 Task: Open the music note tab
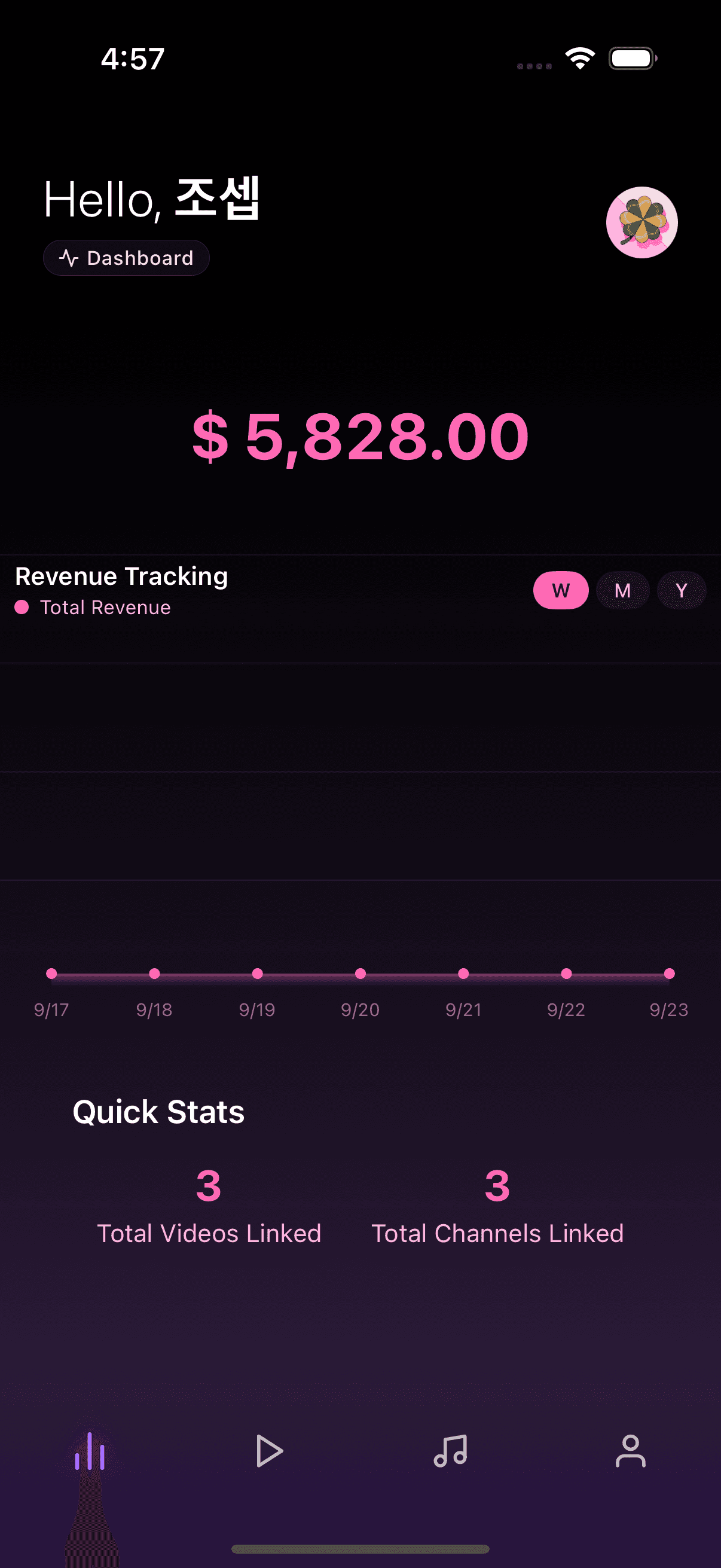coord(450,1452)
